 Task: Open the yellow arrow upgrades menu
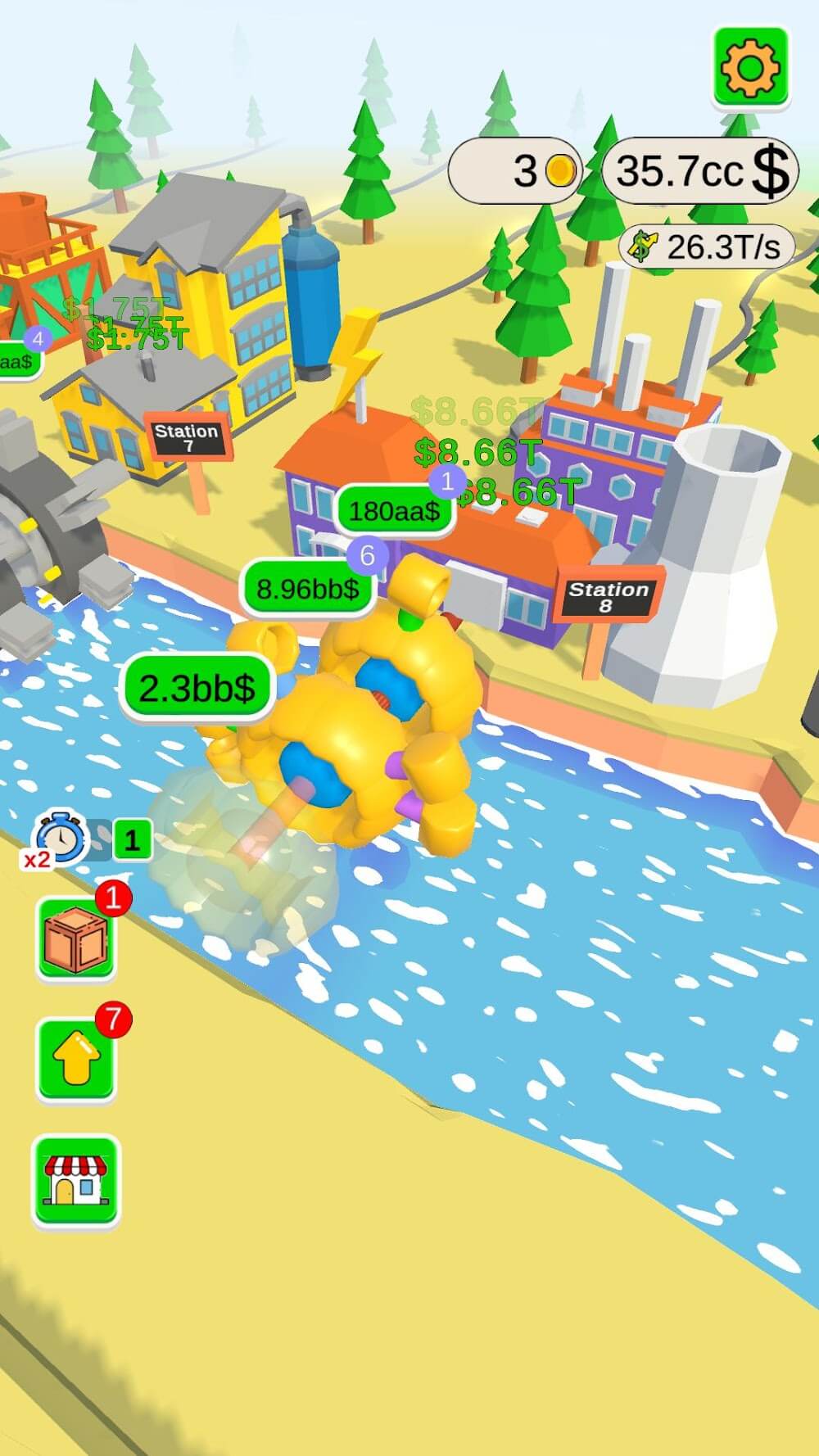75,1059
